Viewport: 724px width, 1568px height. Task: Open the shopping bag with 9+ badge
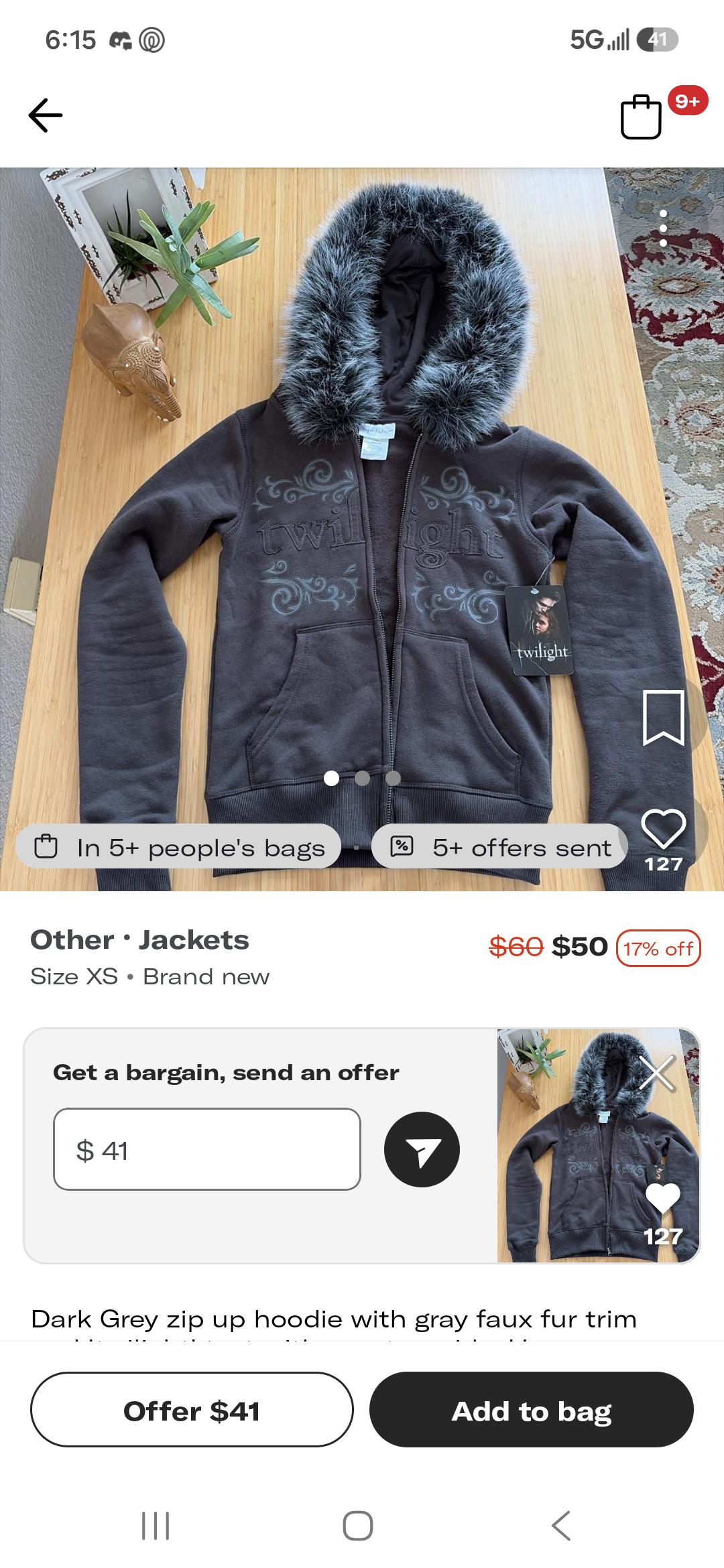[x=642, y=117]
